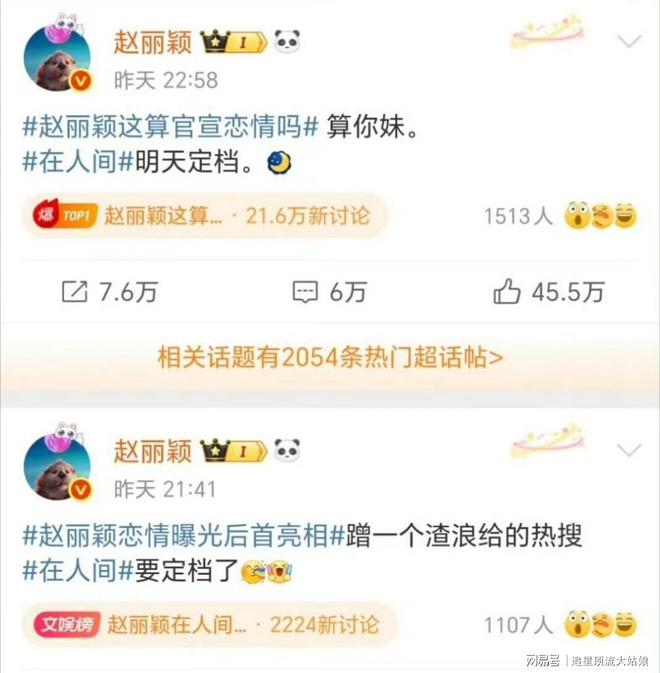Like the post with 45.5万 likes

click(x=549, y=291)
